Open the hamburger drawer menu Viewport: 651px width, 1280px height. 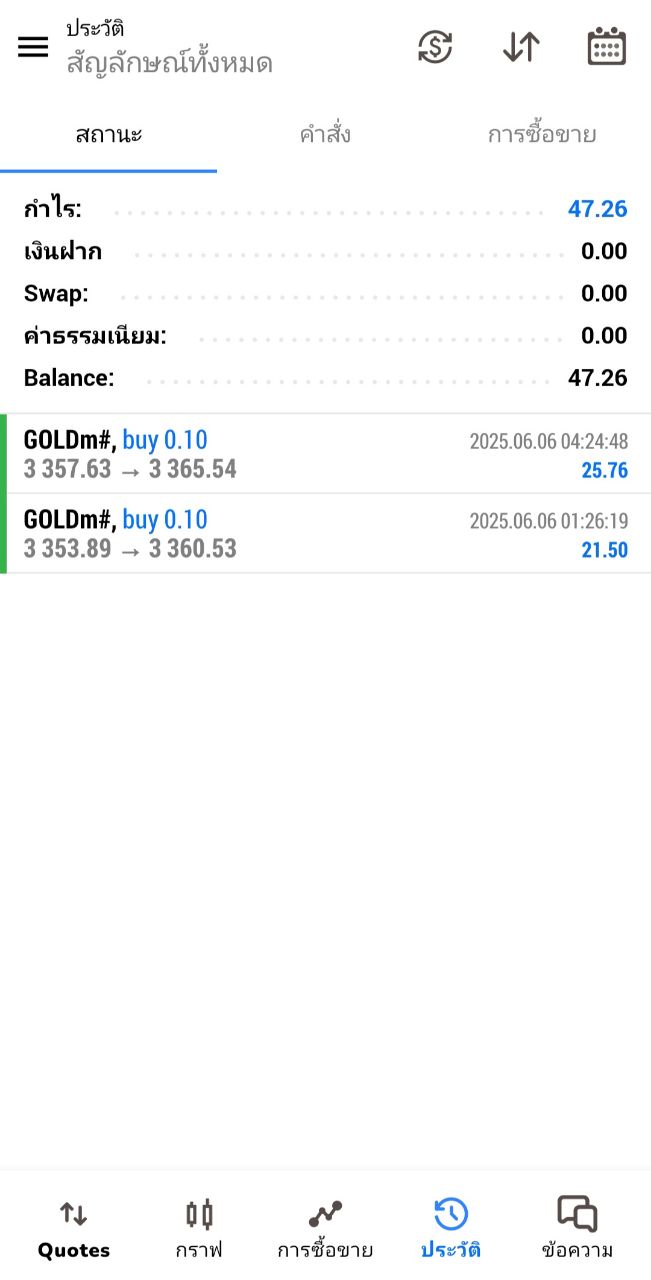tap(33, 47)
